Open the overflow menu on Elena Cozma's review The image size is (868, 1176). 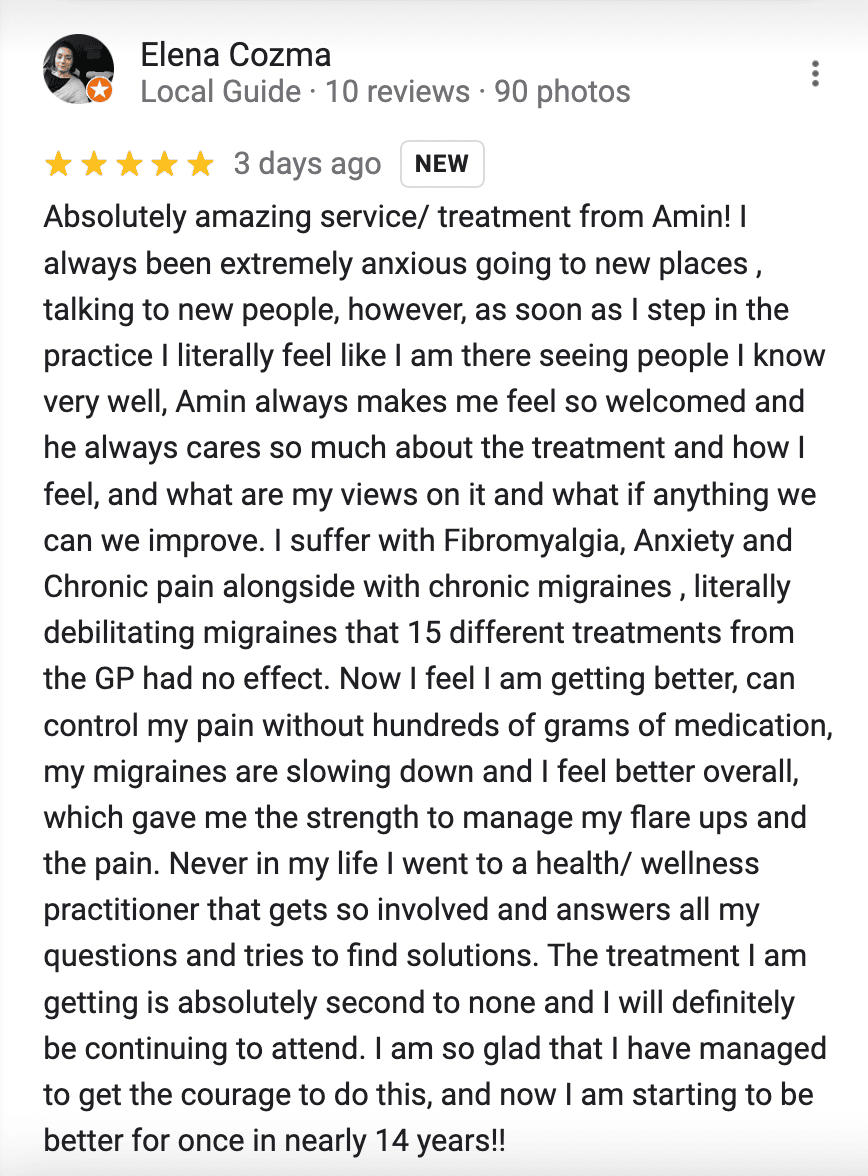point(816,74)
